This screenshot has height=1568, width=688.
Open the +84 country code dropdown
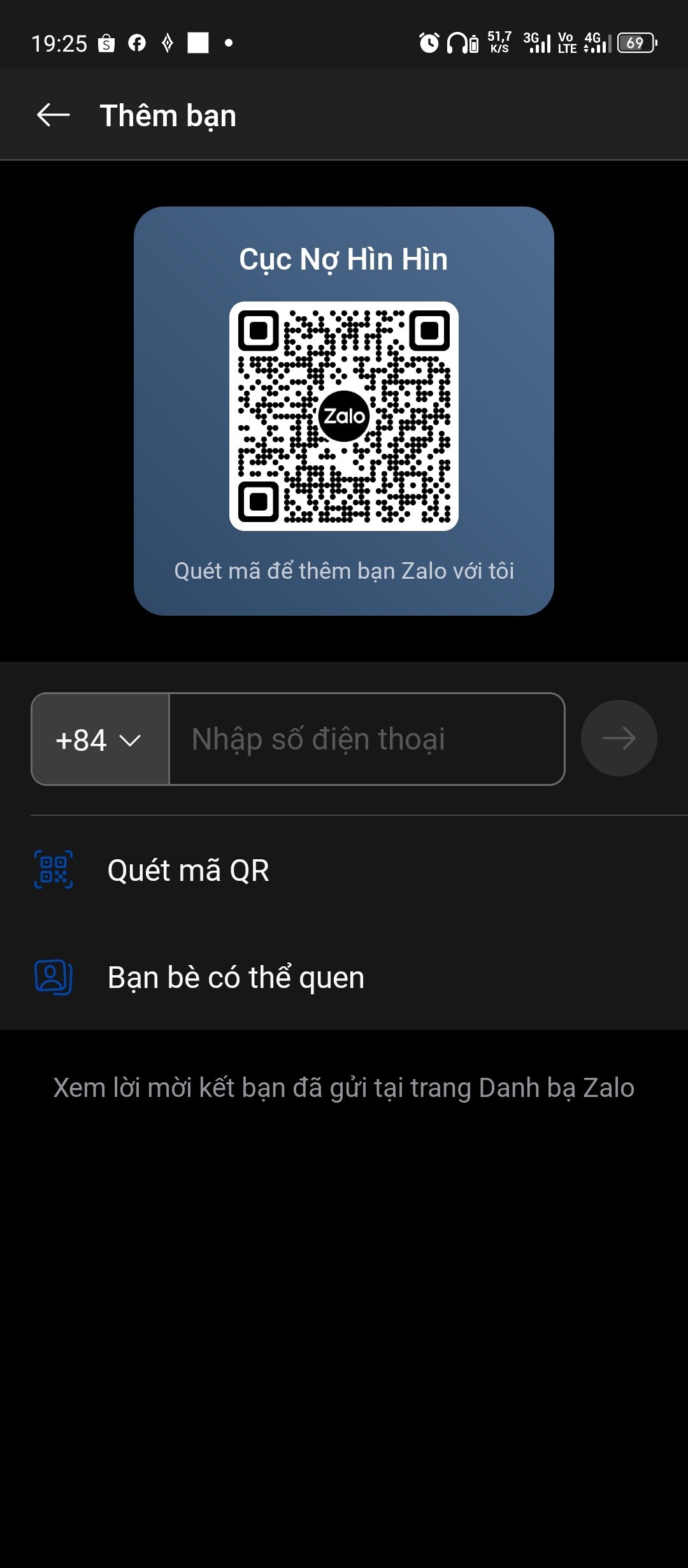(100, 739)
